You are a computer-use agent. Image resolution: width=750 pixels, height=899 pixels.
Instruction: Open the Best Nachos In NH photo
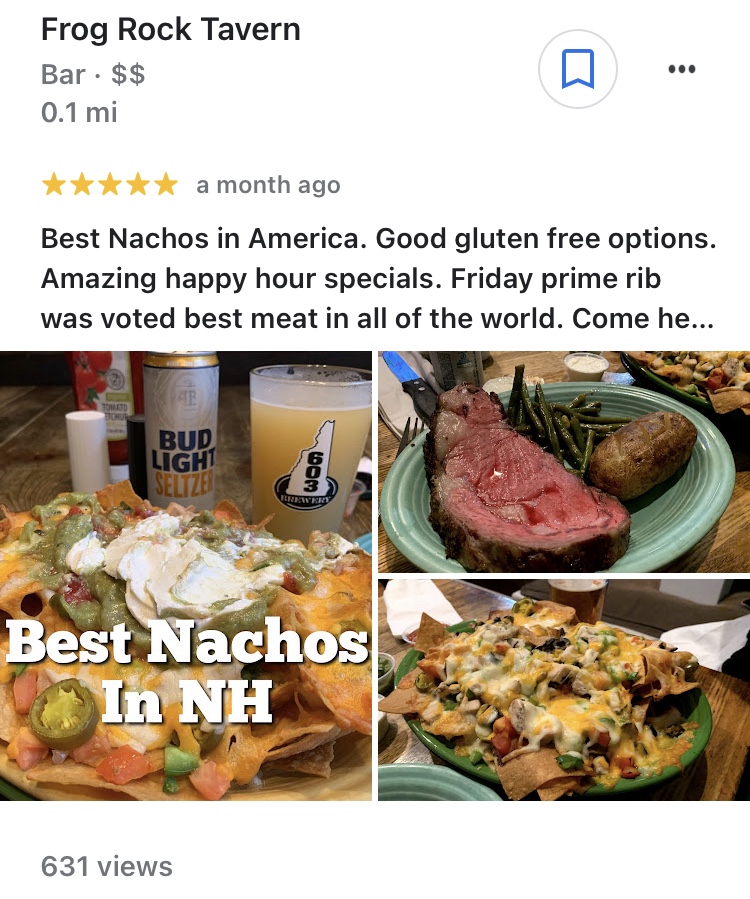(186, 576)
